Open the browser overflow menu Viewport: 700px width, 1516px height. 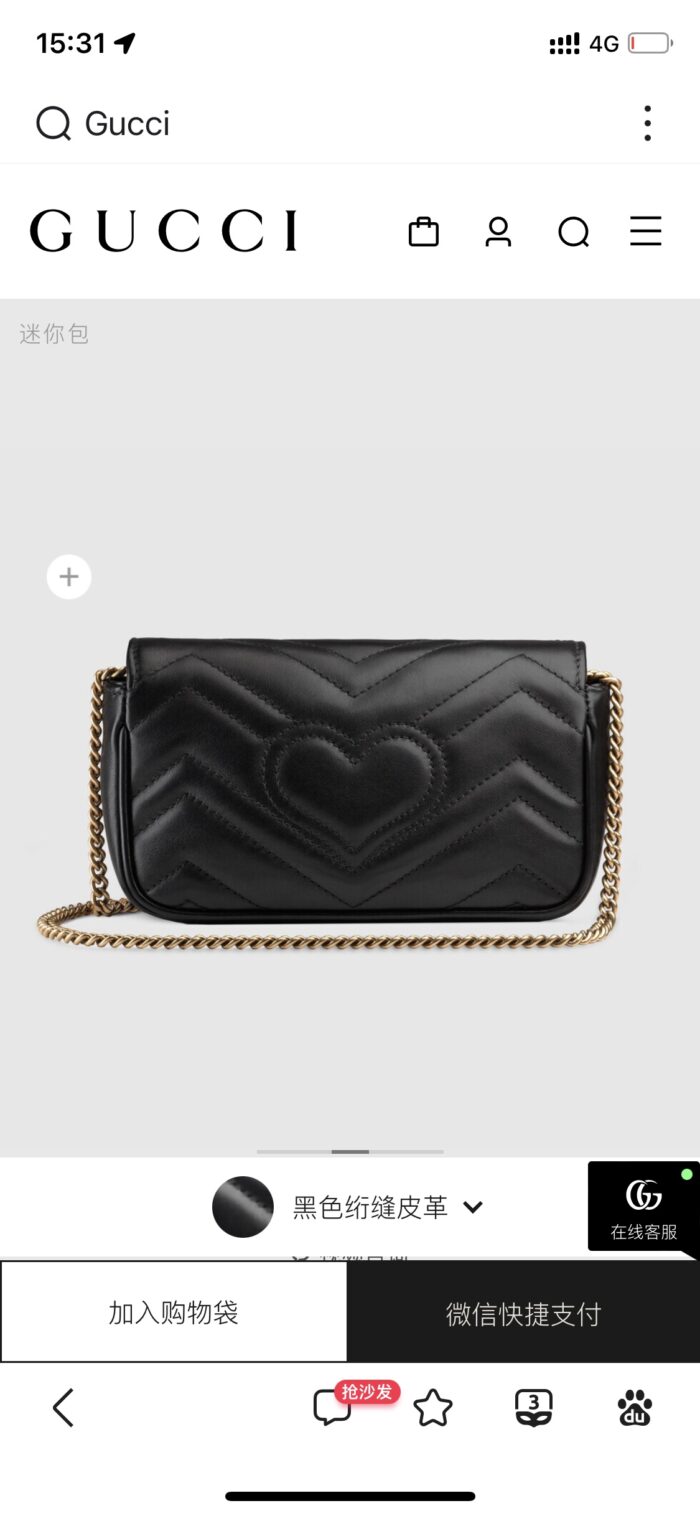647,123
